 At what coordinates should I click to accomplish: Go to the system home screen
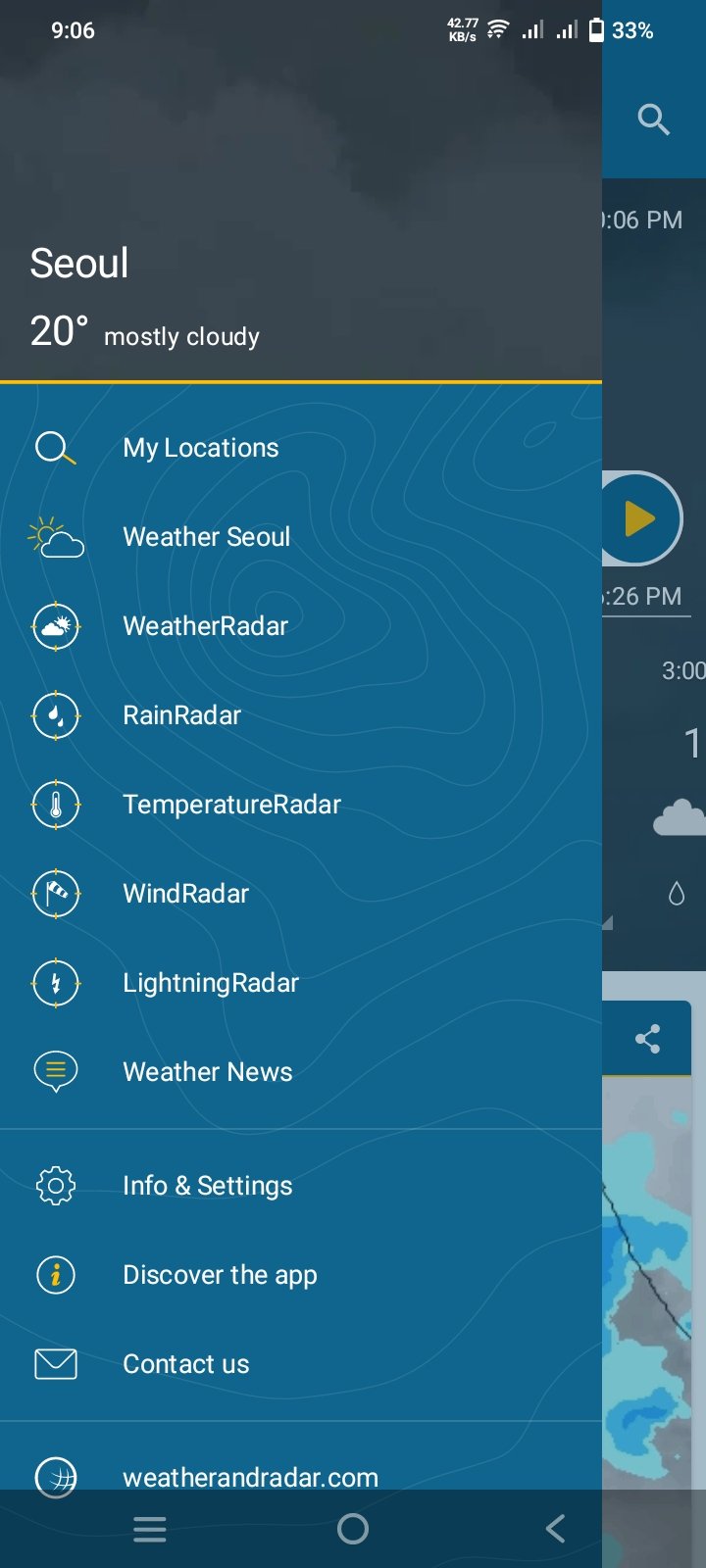pos(353,1529)
